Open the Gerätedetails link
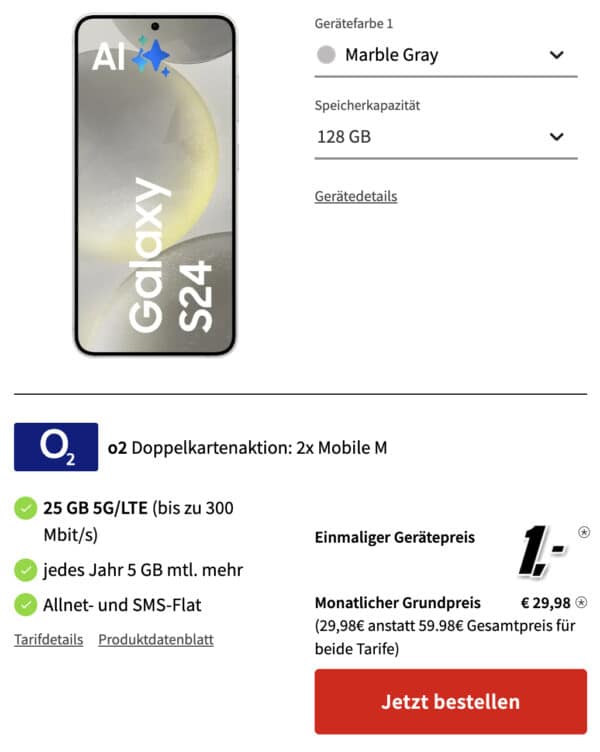 (x=355, y=196)
